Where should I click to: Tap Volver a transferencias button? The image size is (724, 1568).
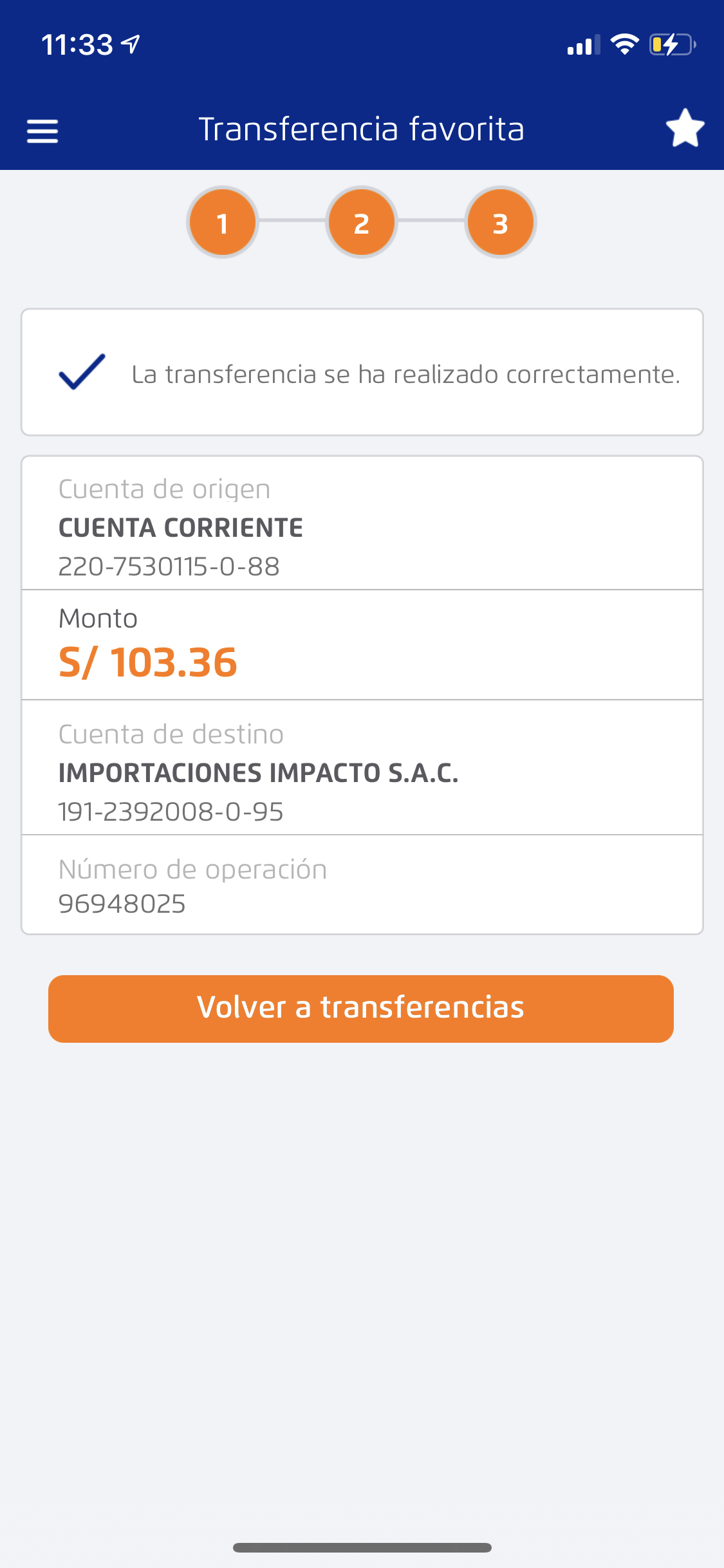[361, 1008]
